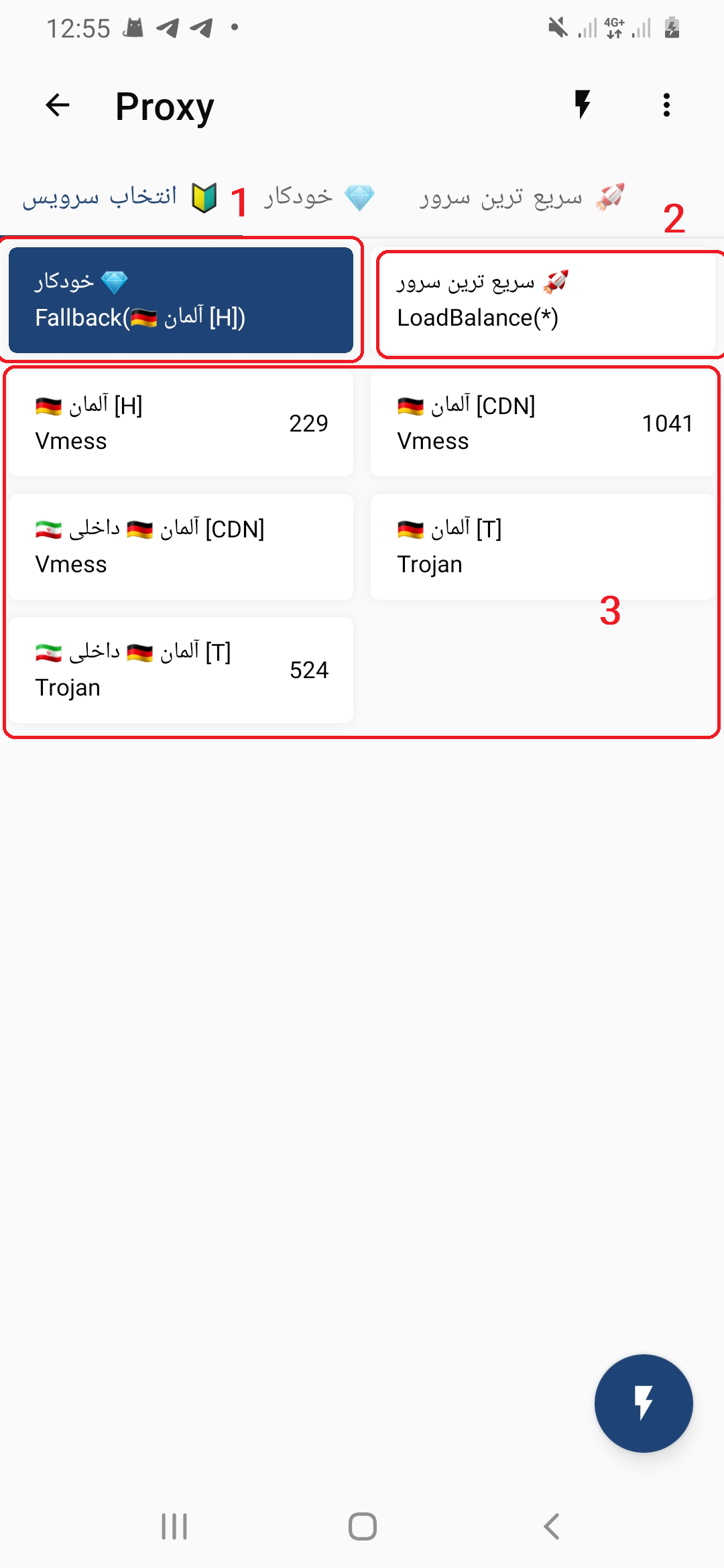Open the three-dot overflow menu
Screen dimensions: 724x1568
666,105
